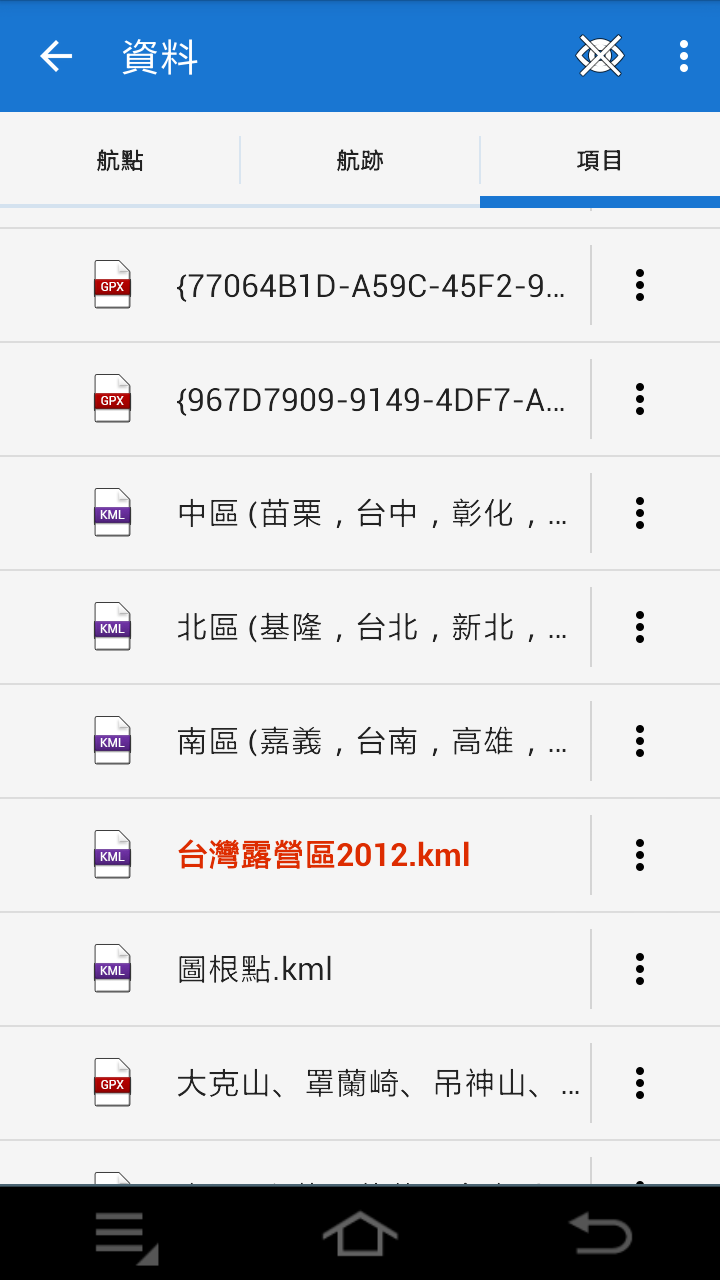Screen dimensions: 720x1280
Task: Tap the hide-all visibility eye icon
Action: pos(600,56)
